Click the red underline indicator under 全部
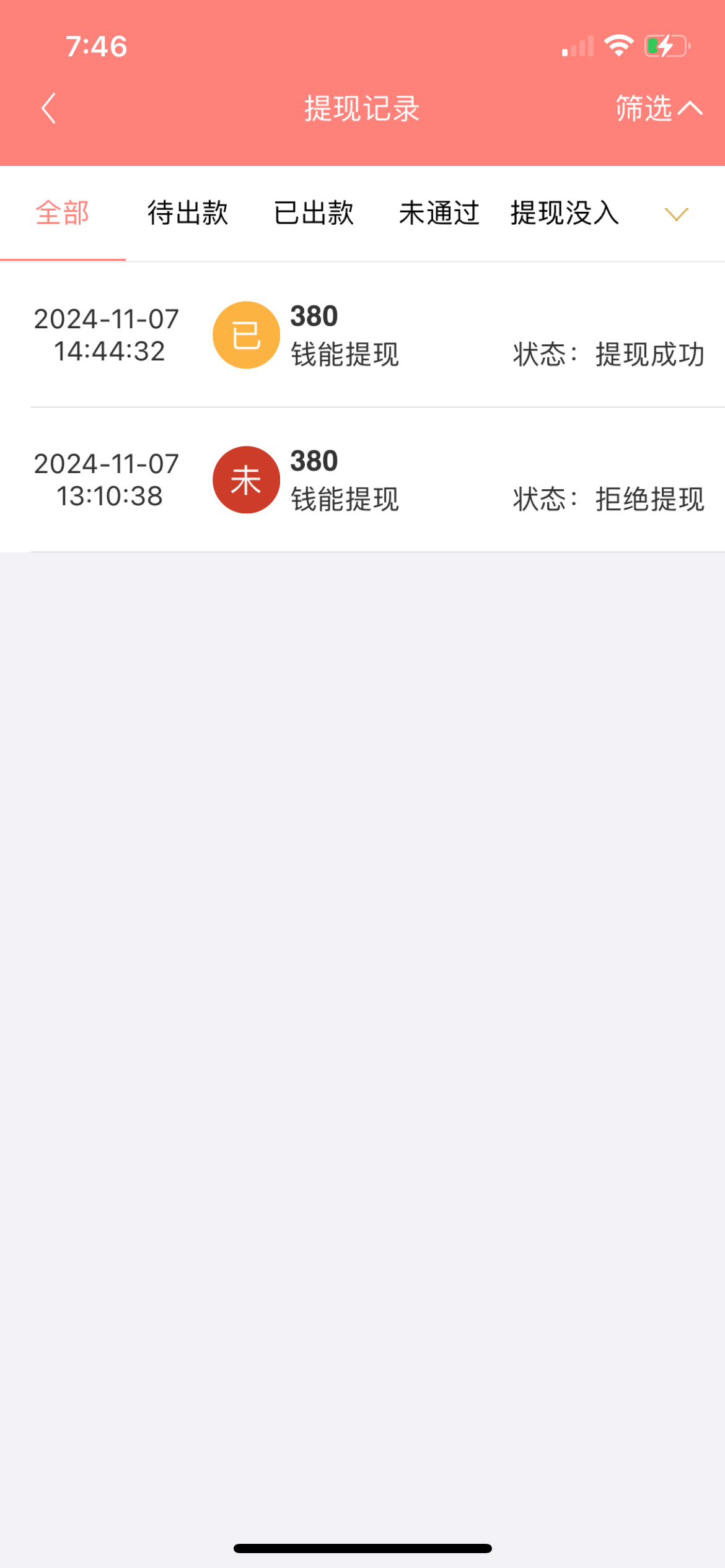The width and height of the screenshot is (725, 1568). [62, 261]
